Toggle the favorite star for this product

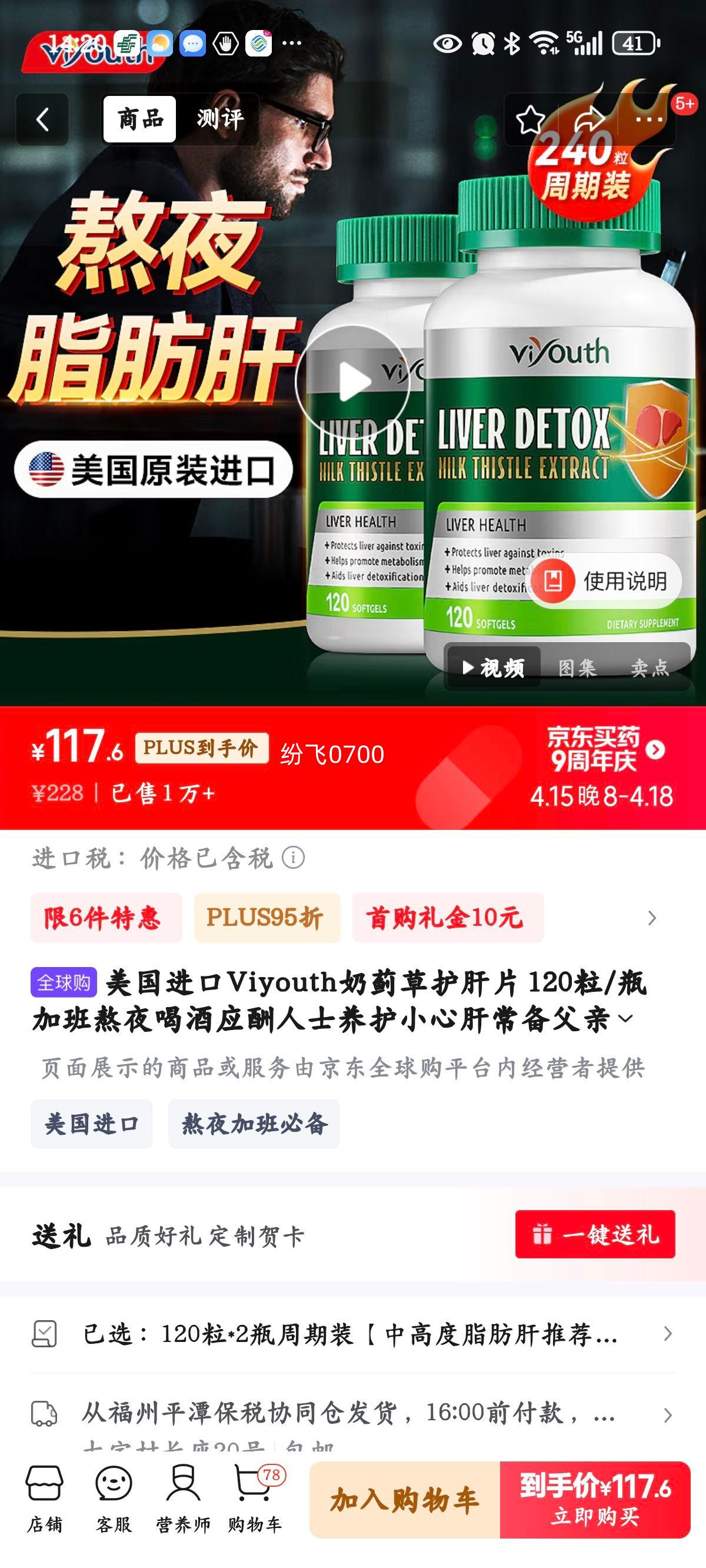point(529,118)
